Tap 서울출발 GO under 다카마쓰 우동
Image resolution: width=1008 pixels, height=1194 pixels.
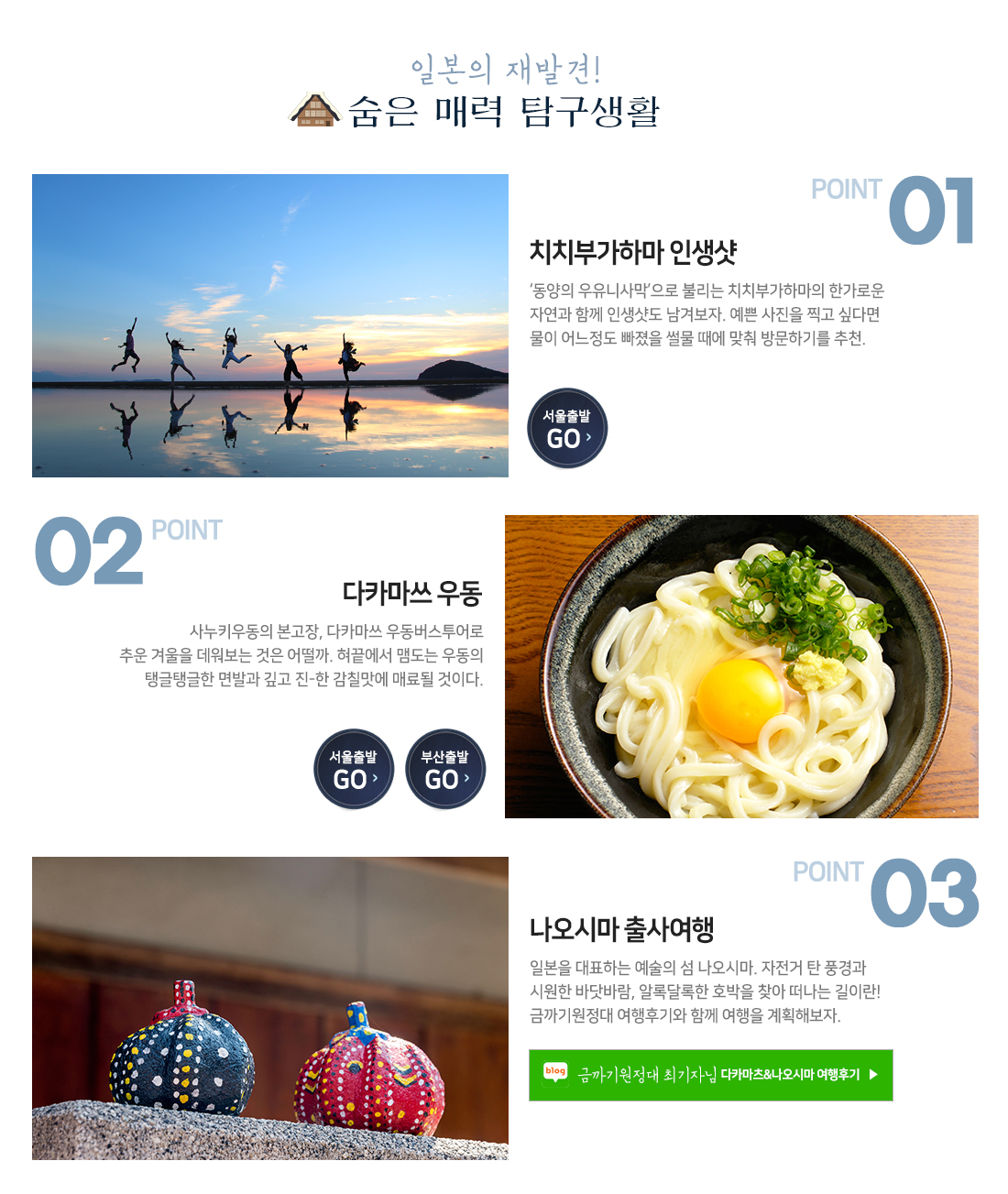tap(354, 770)
